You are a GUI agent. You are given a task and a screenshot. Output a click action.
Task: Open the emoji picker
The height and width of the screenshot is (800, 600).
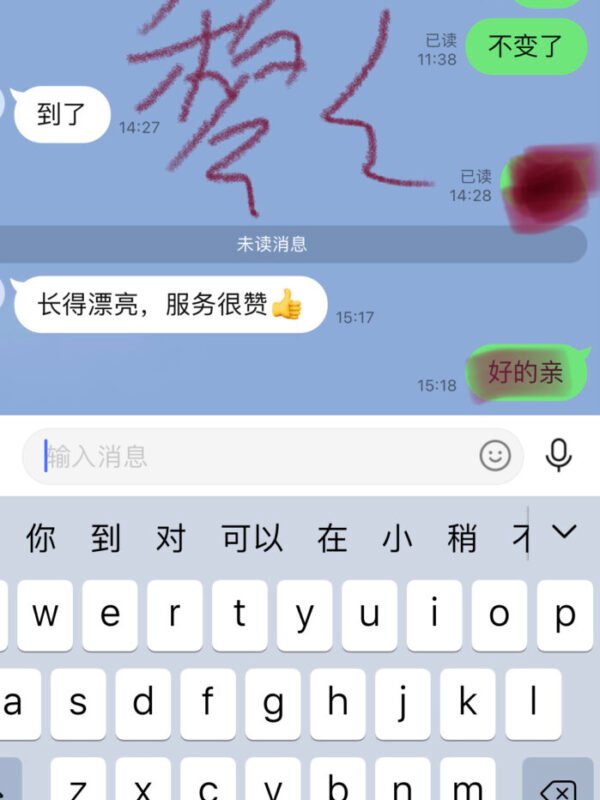pyautogui.click(x=495, y=456)
